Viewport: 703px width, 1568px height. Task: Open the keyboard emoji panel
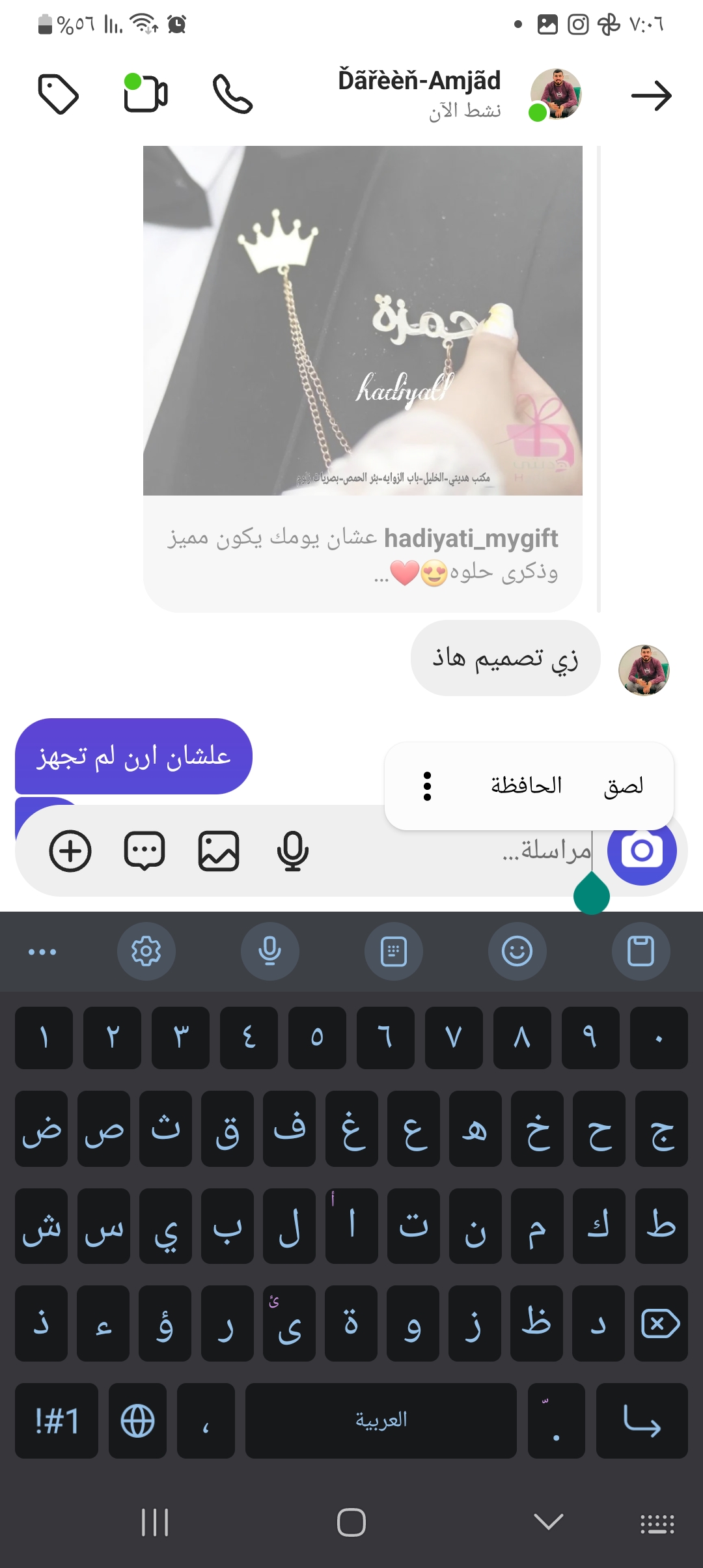pos(517,951)
